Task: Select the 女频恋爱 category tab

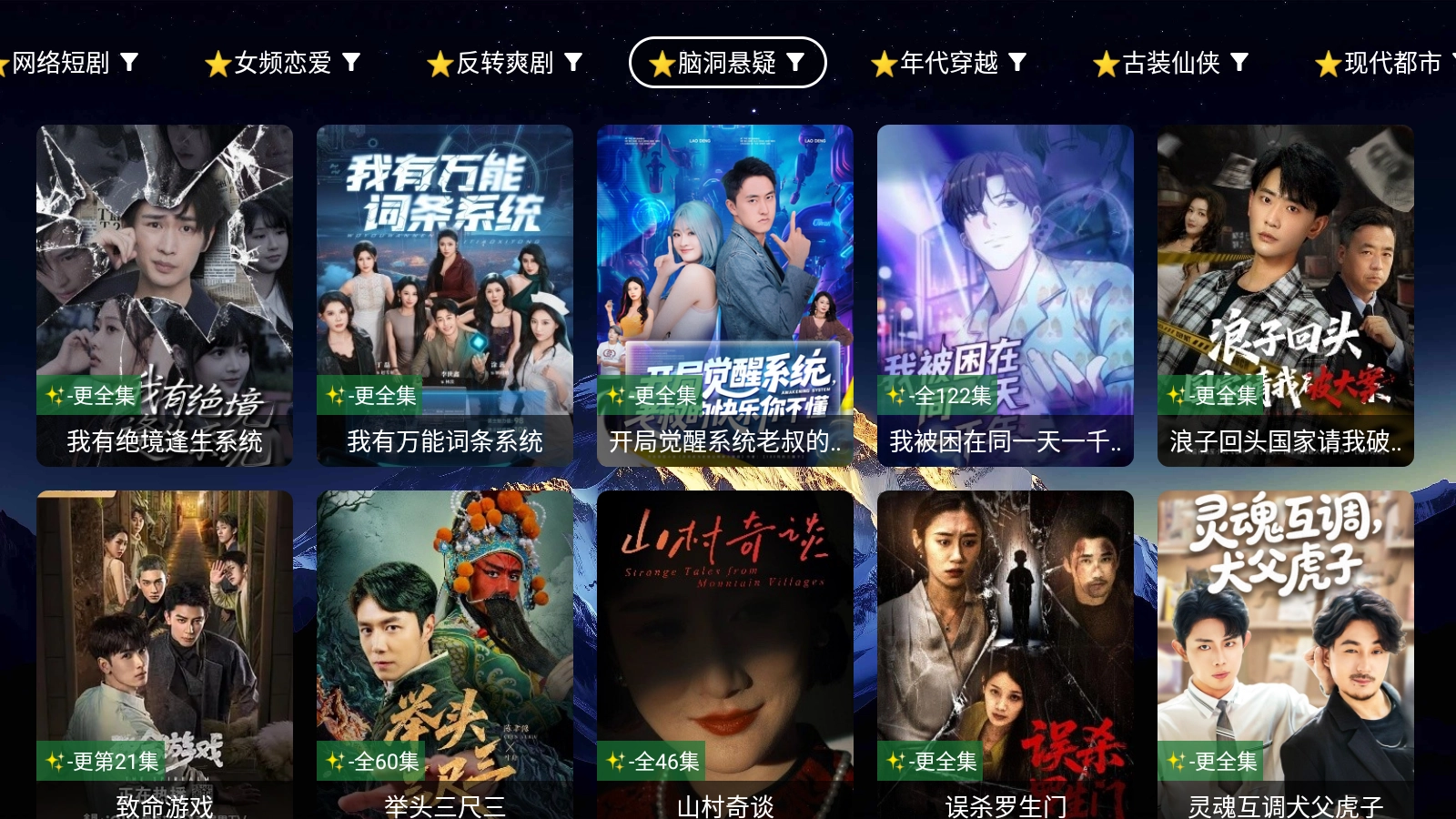Action: [283, 63]
